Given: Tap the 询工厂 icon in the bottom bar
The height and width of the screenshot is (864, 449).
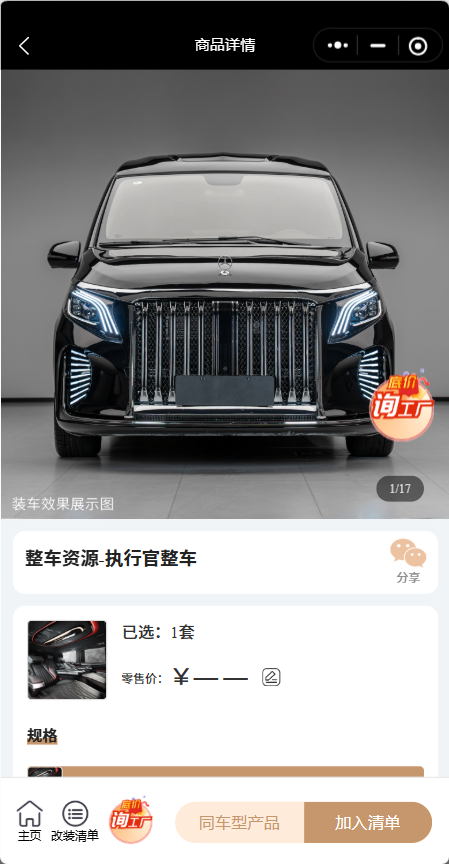Looking at the screenshot, I should coord(131,820).
